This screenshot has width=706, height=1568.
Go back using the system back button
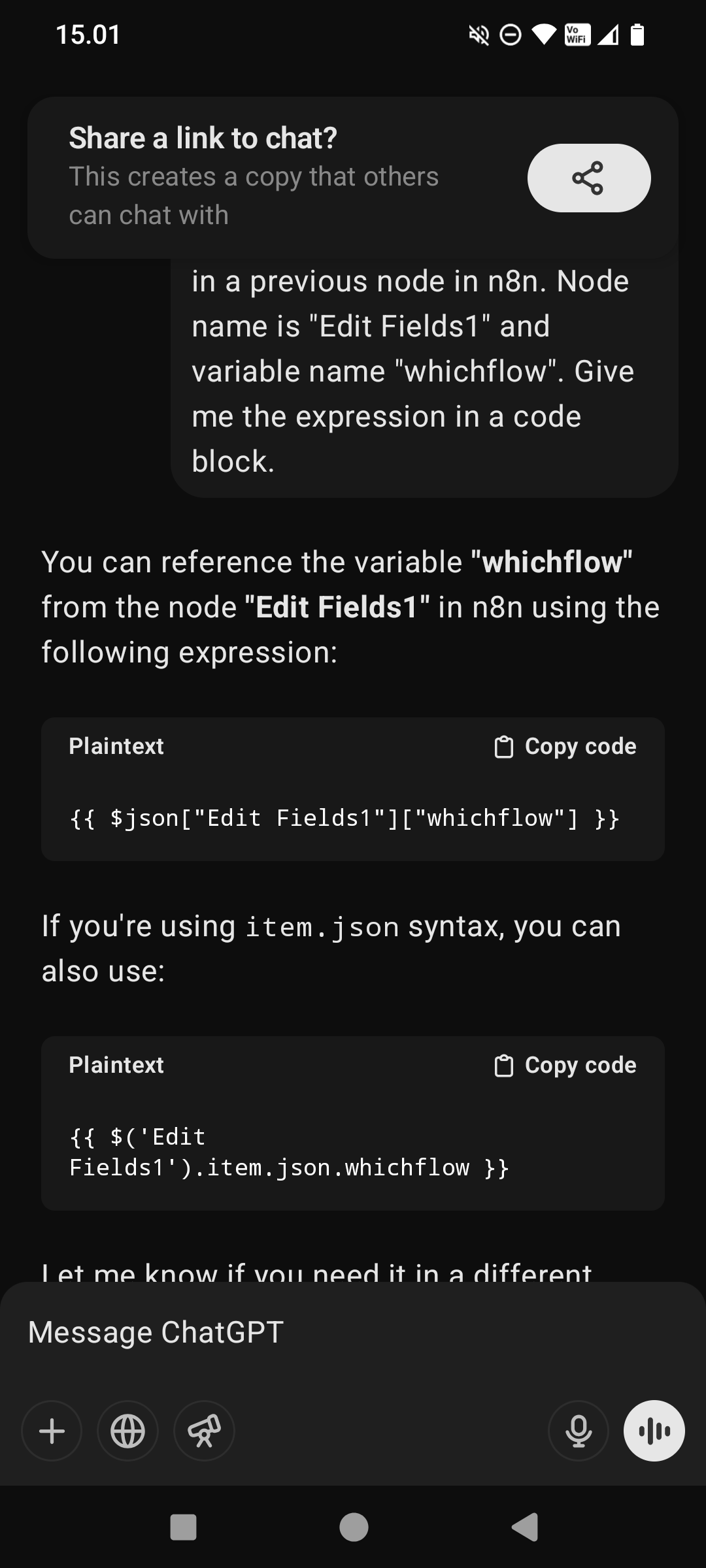(x=525, y=1527)
